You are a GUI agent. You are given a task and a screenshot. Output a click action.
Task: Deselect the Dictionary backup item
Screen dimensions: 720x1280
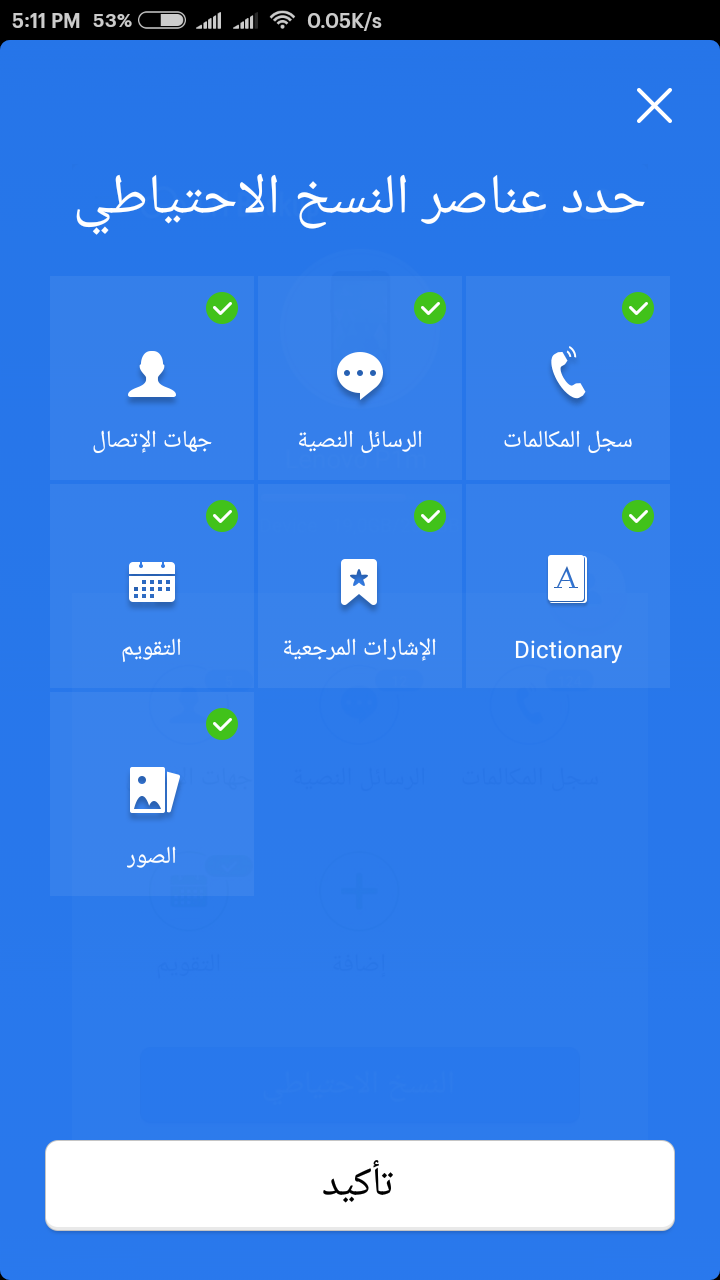[x=568, y=586]
